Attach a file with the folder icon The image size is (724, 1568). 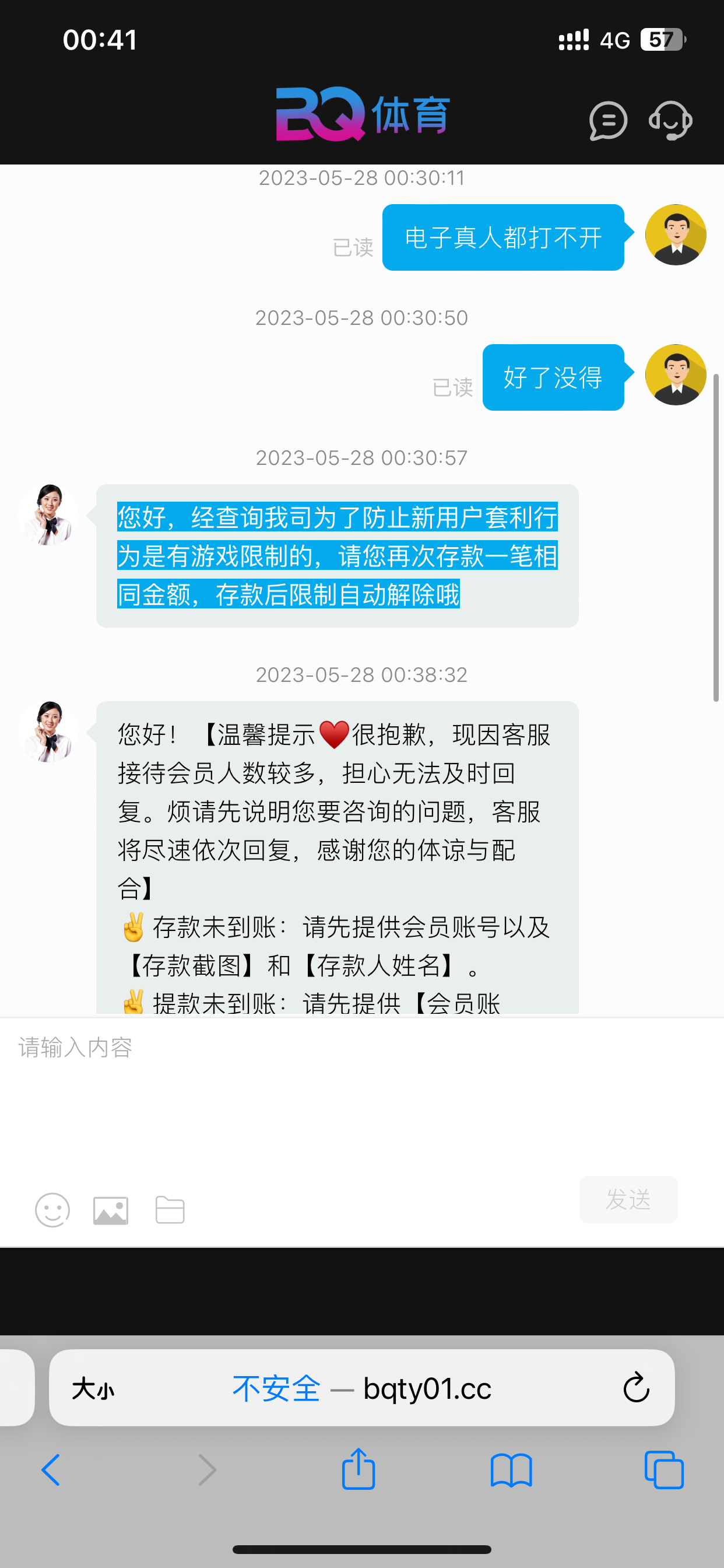coord(169,1210)
